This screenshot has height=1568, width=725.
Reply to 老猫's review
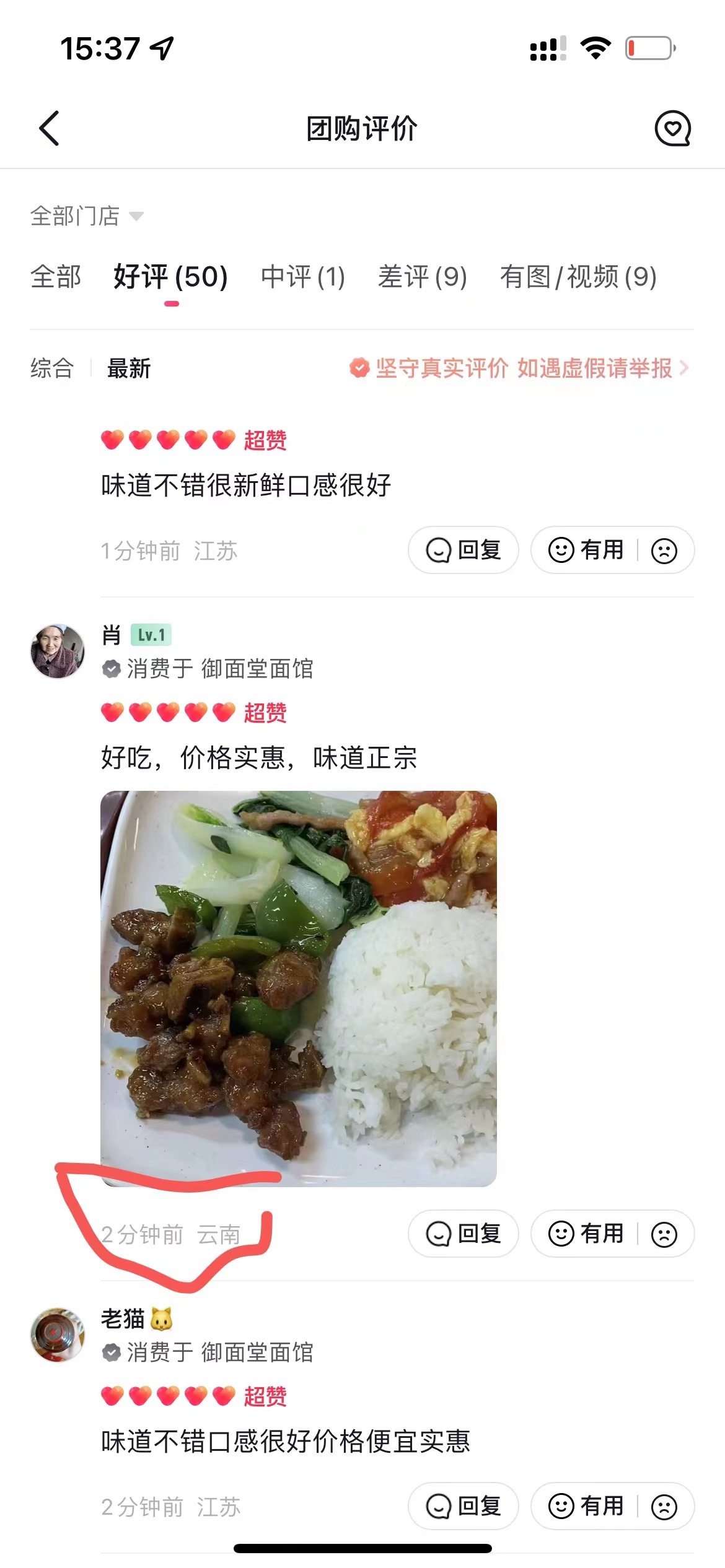coord(464,1506)
